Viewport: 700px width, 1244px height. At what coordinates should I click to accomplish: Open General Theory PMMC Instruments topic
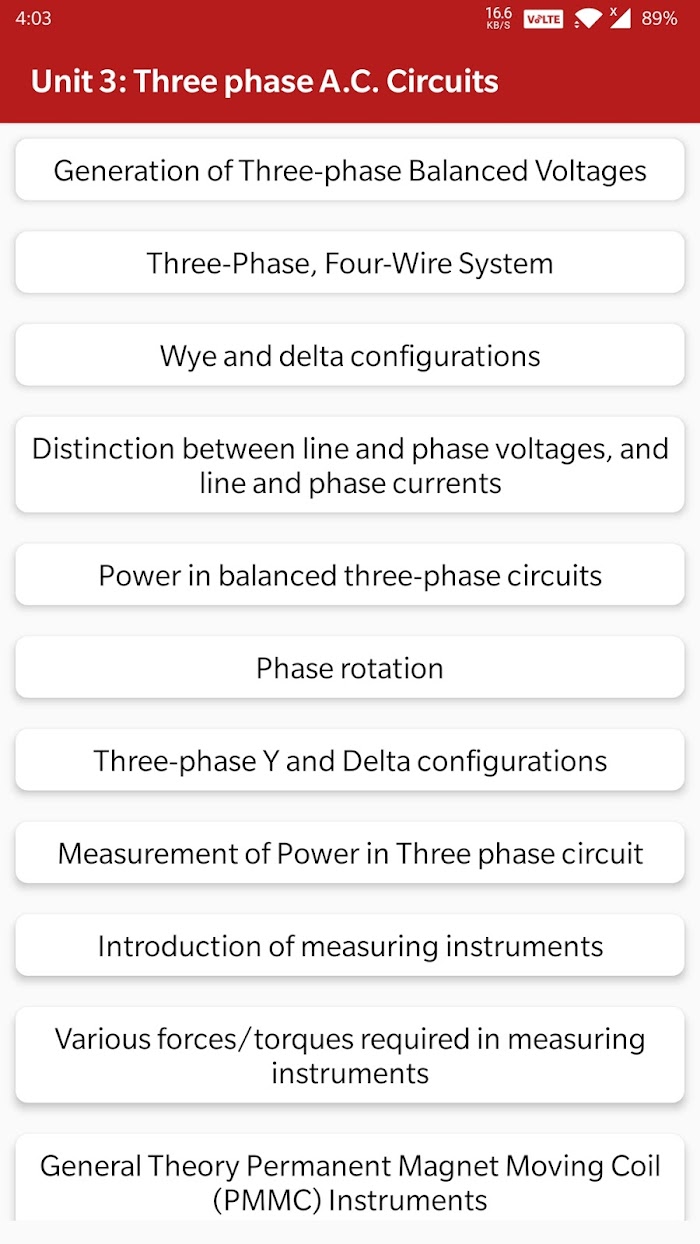[350, 1178]
